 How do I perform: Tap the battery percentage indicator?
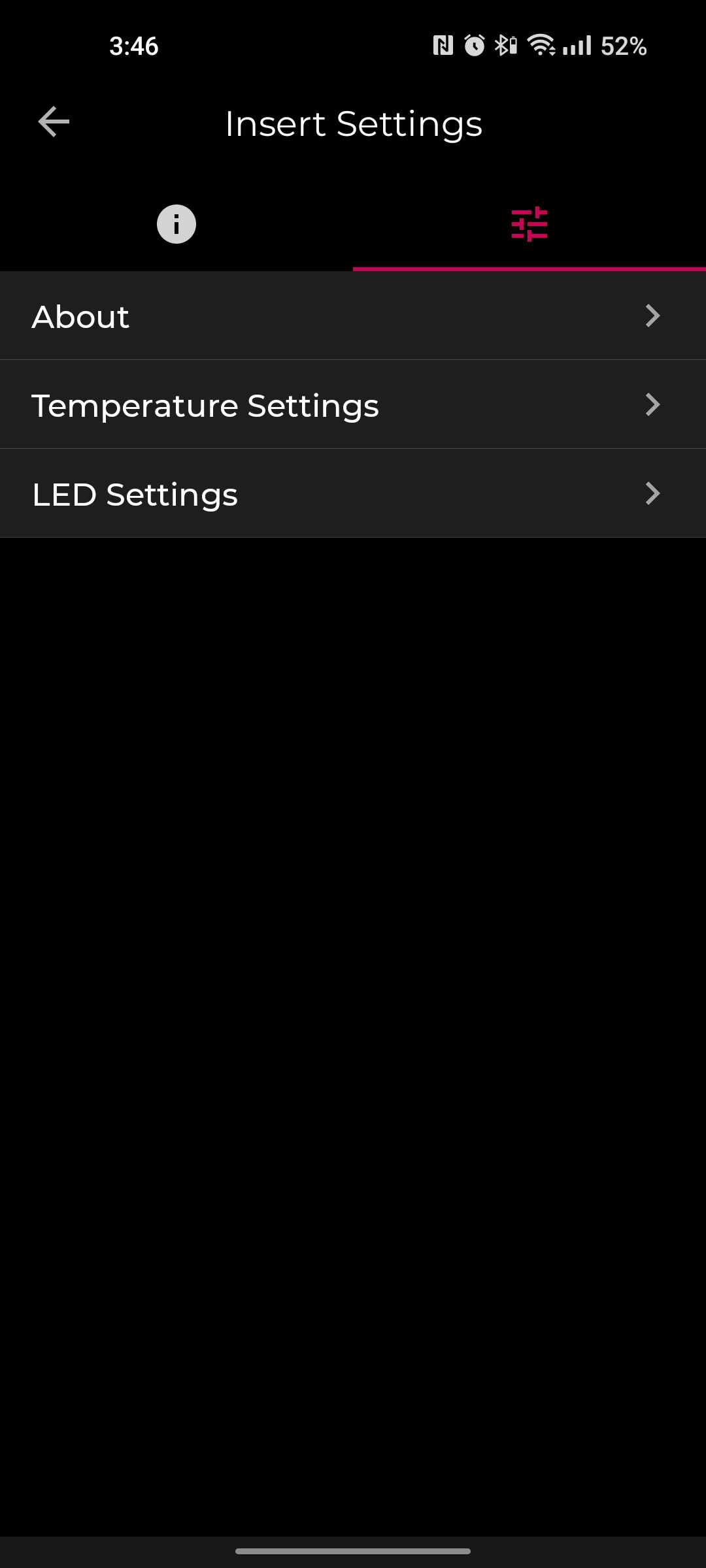pos(623,45)
